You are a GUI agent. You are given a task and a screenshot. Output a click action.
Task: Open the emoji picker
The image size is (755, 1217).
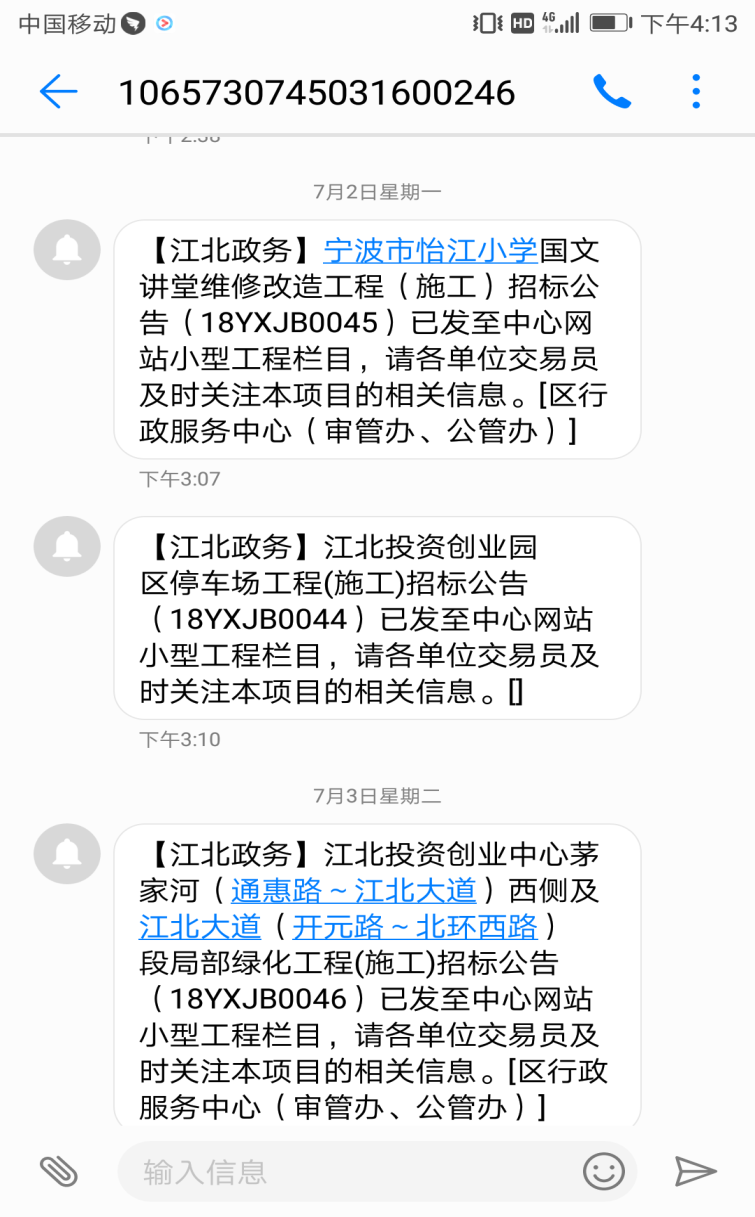point(604,1170)
